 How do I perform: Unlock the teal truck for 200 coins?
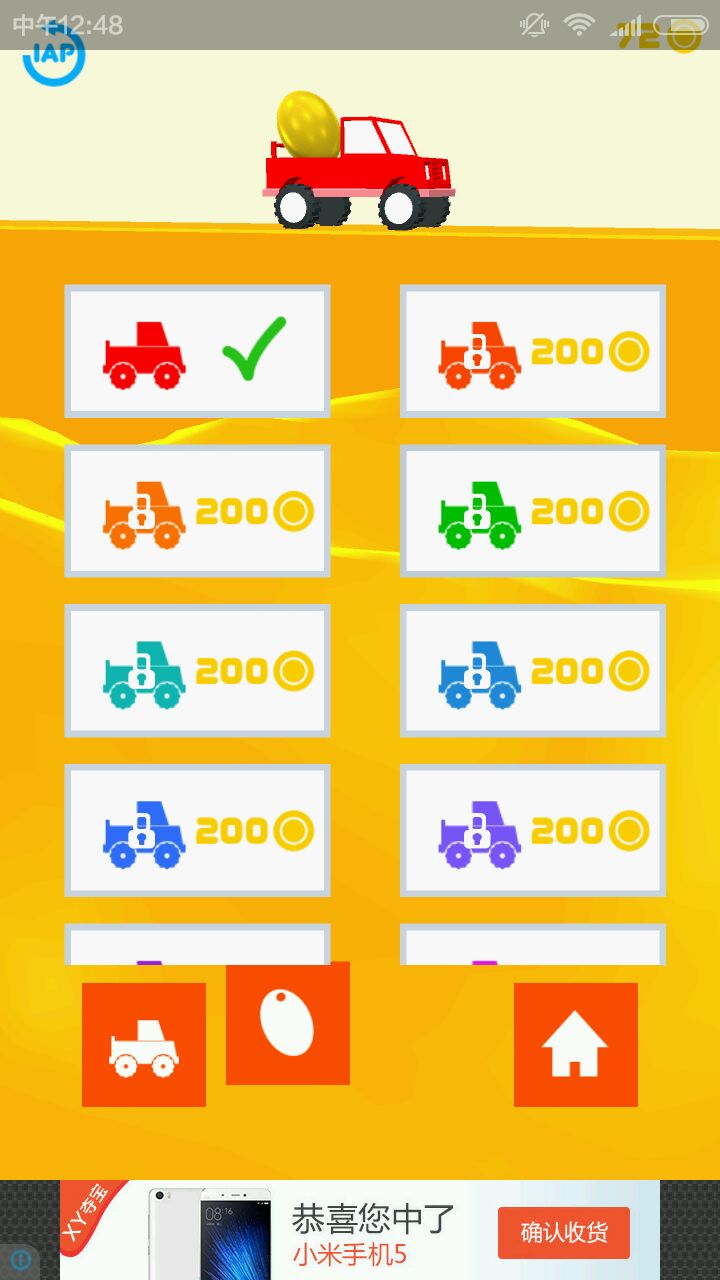[197, 671]
